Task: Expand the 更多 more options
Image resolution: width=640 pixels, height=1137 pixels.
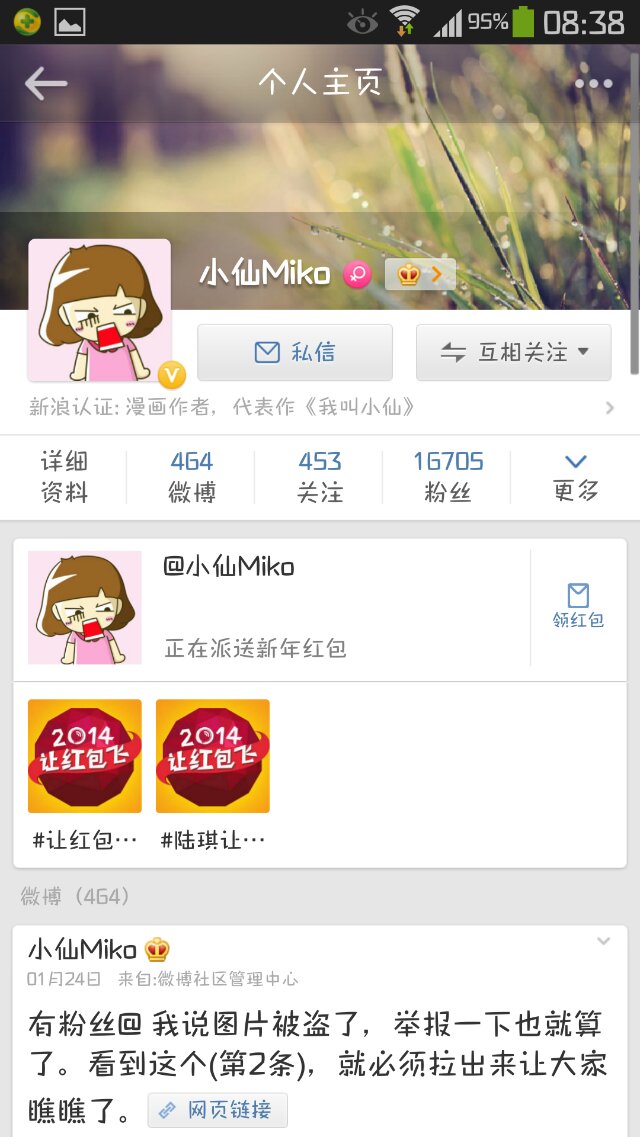Action: click(575, 476)
